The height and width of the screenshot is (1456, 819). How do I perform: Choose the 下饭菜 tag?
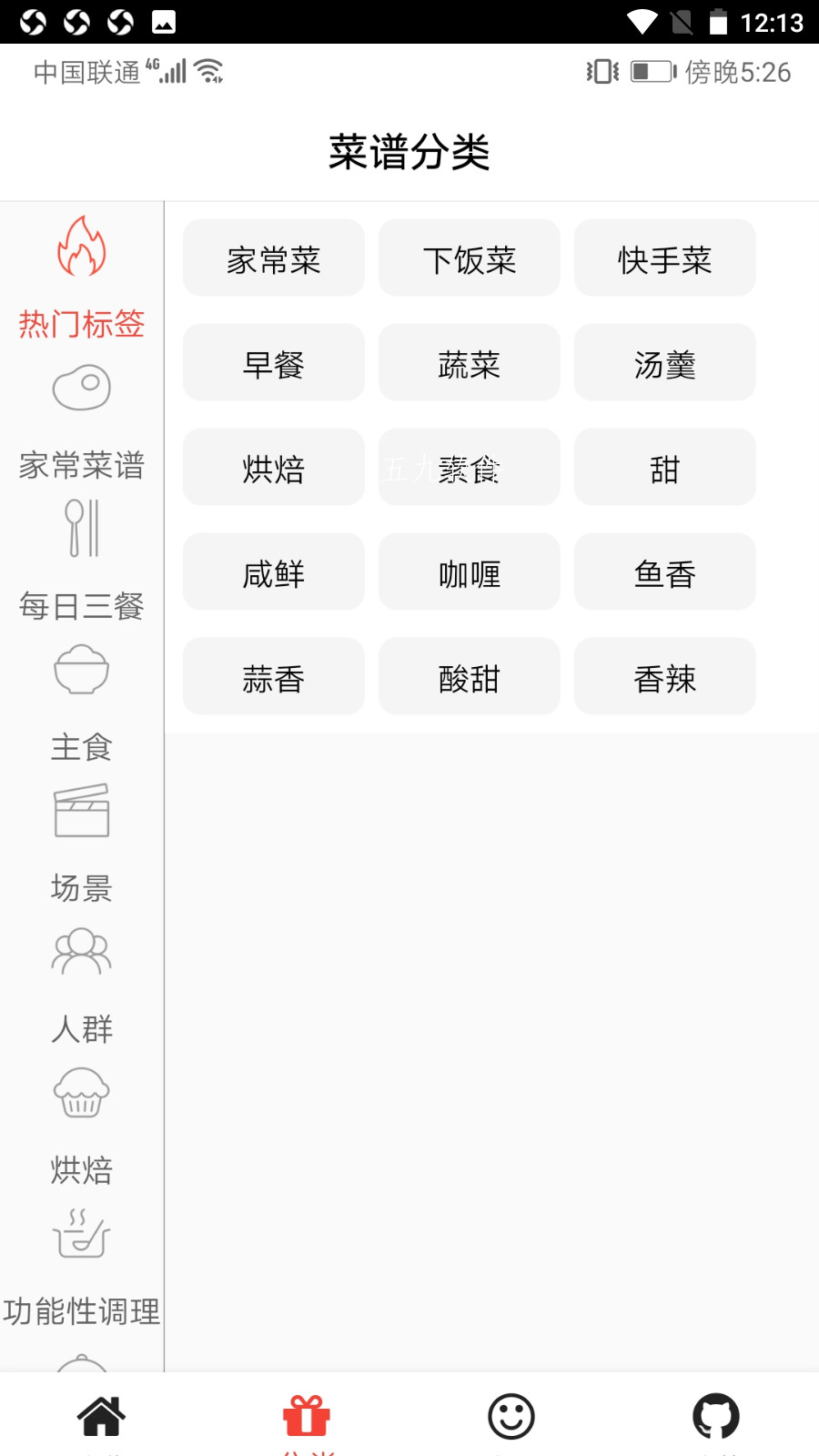click(x=470, y=258)
